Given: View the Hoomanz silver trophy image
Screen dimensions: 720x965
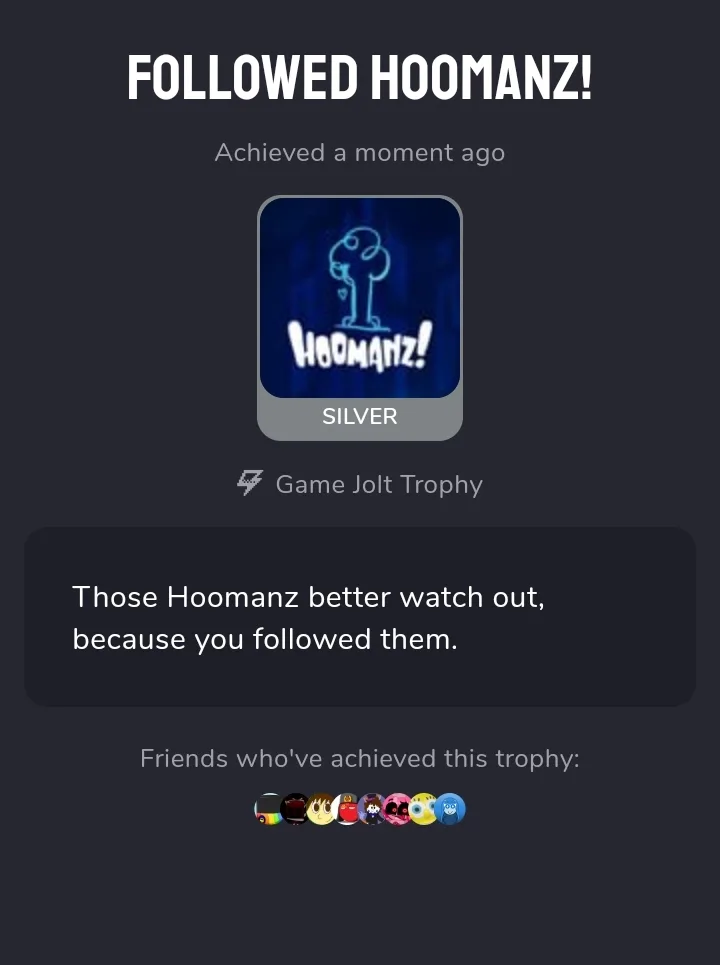Looking at the screenshot, I should [360, 298].
